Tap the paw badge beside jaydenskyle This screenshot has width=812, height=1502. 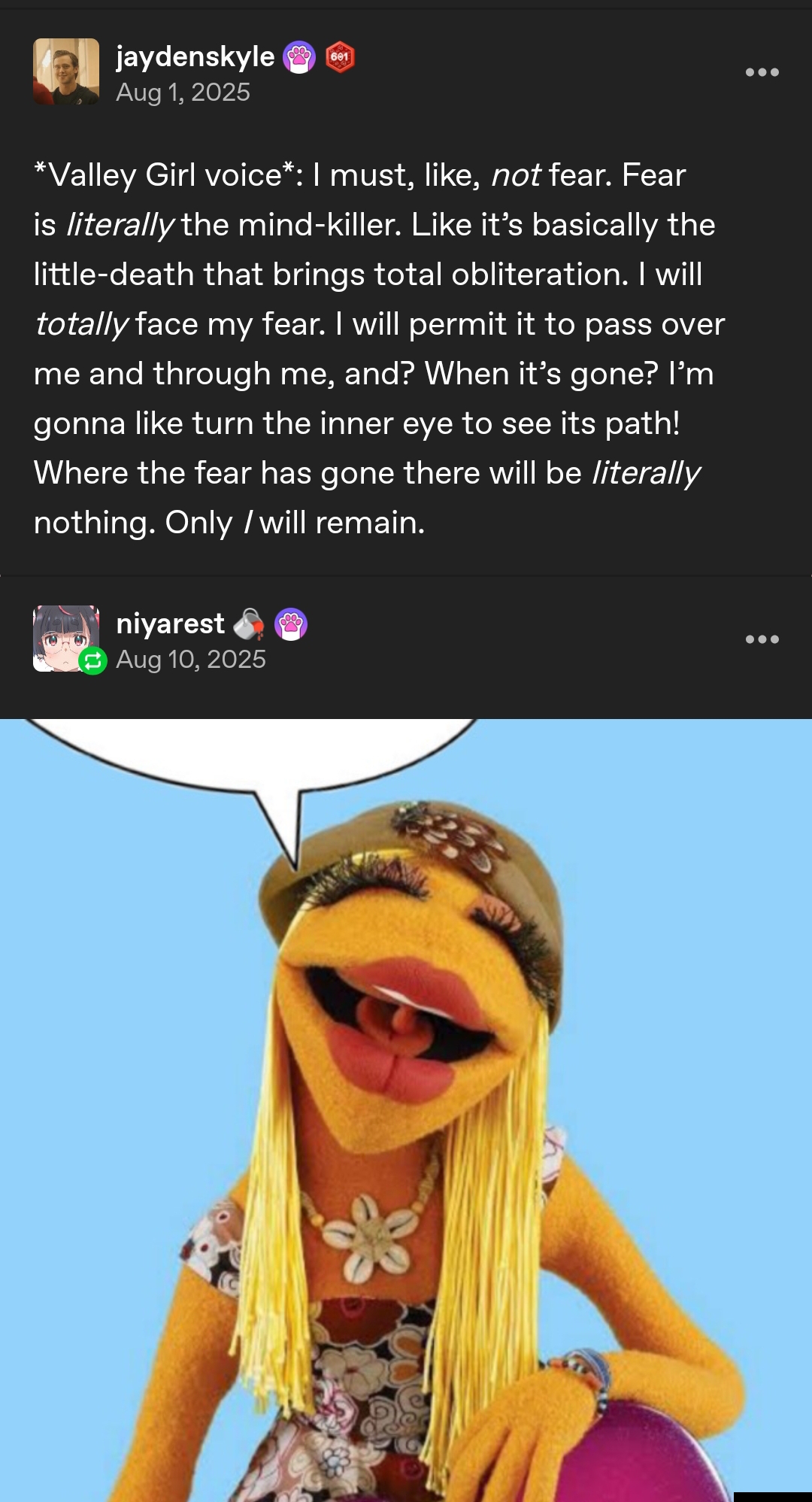point(299,57)
